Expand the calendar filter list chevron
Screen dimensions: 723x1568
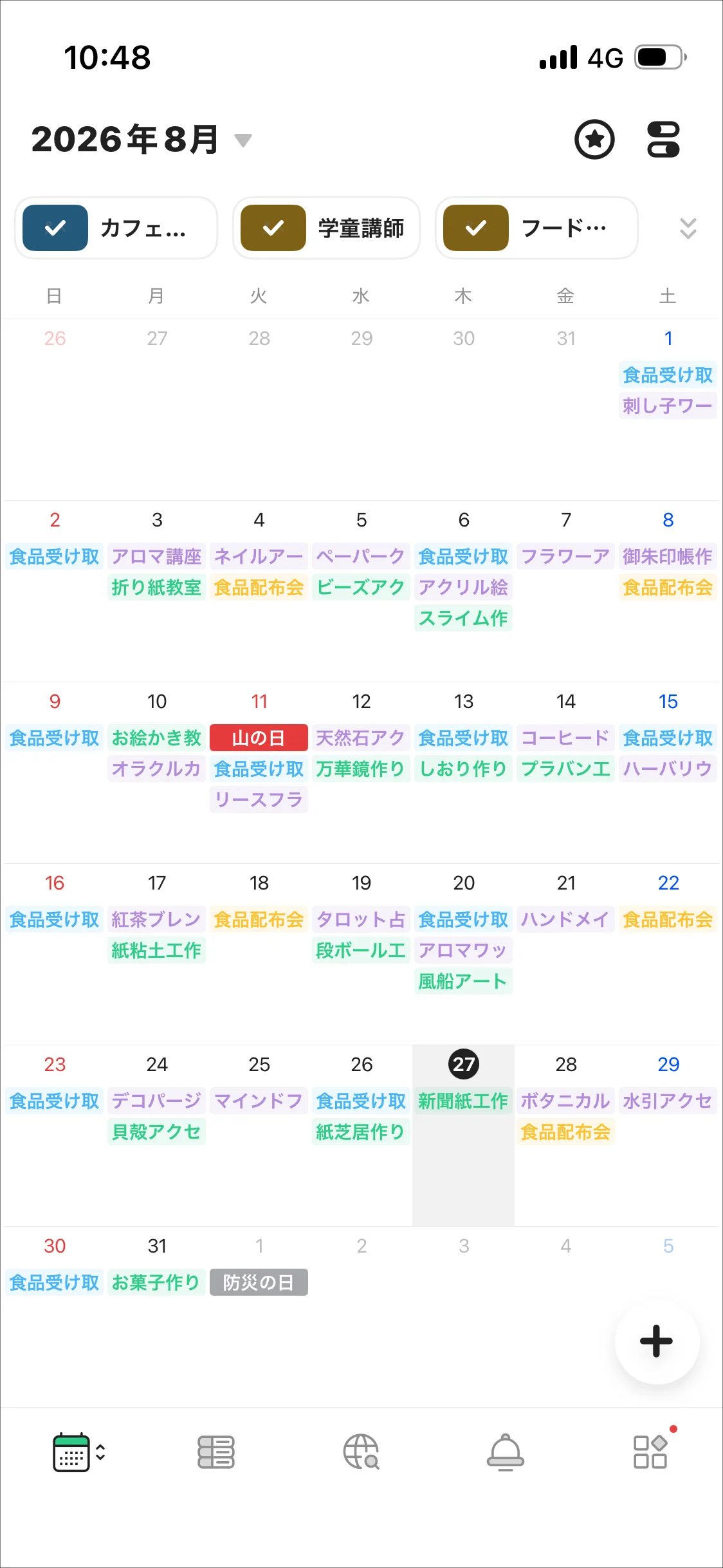pyautogui.click(x=688, y=229)
